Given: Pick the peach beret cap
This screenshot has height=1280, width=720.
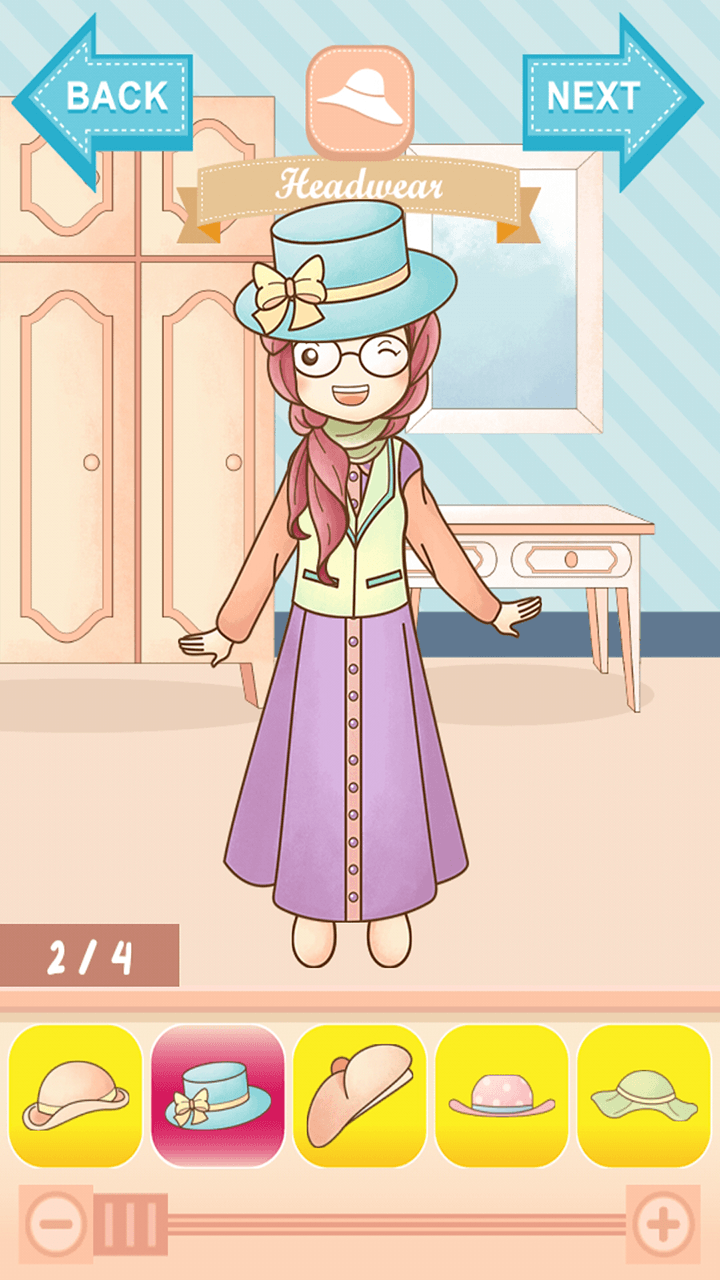Looking at the screenshot, I should click(360, 1096).
